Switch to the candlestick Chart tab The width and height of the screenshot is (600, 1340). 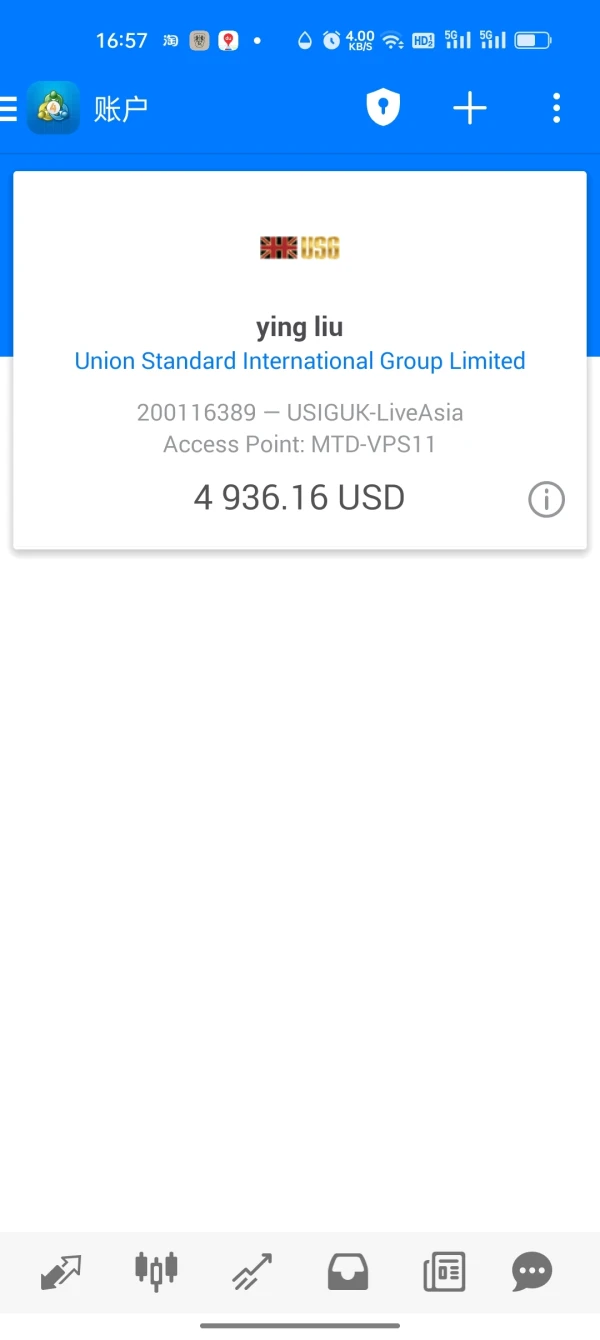[x=156, y=1272]
